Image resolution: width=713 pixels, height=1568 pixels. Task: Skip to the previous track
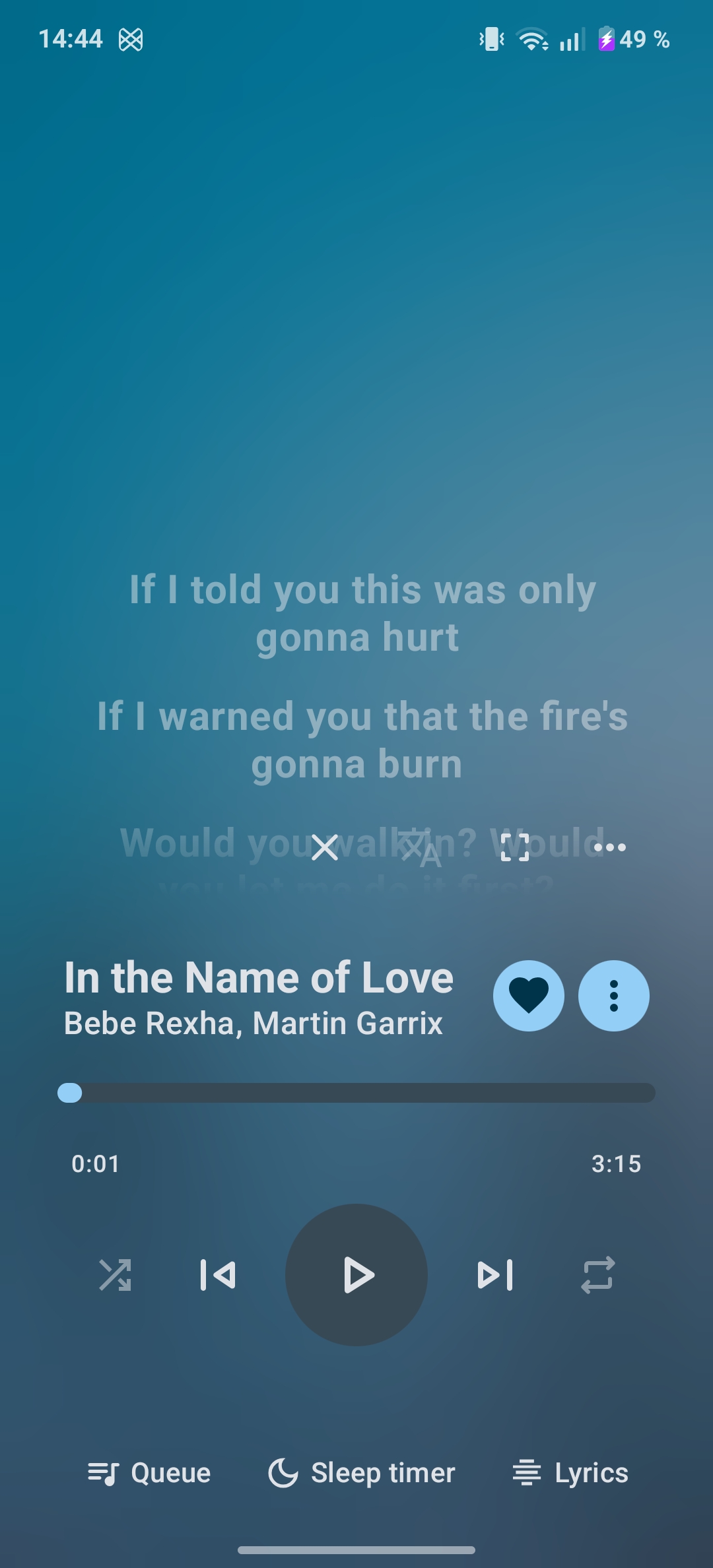[x=218, y=1275]
